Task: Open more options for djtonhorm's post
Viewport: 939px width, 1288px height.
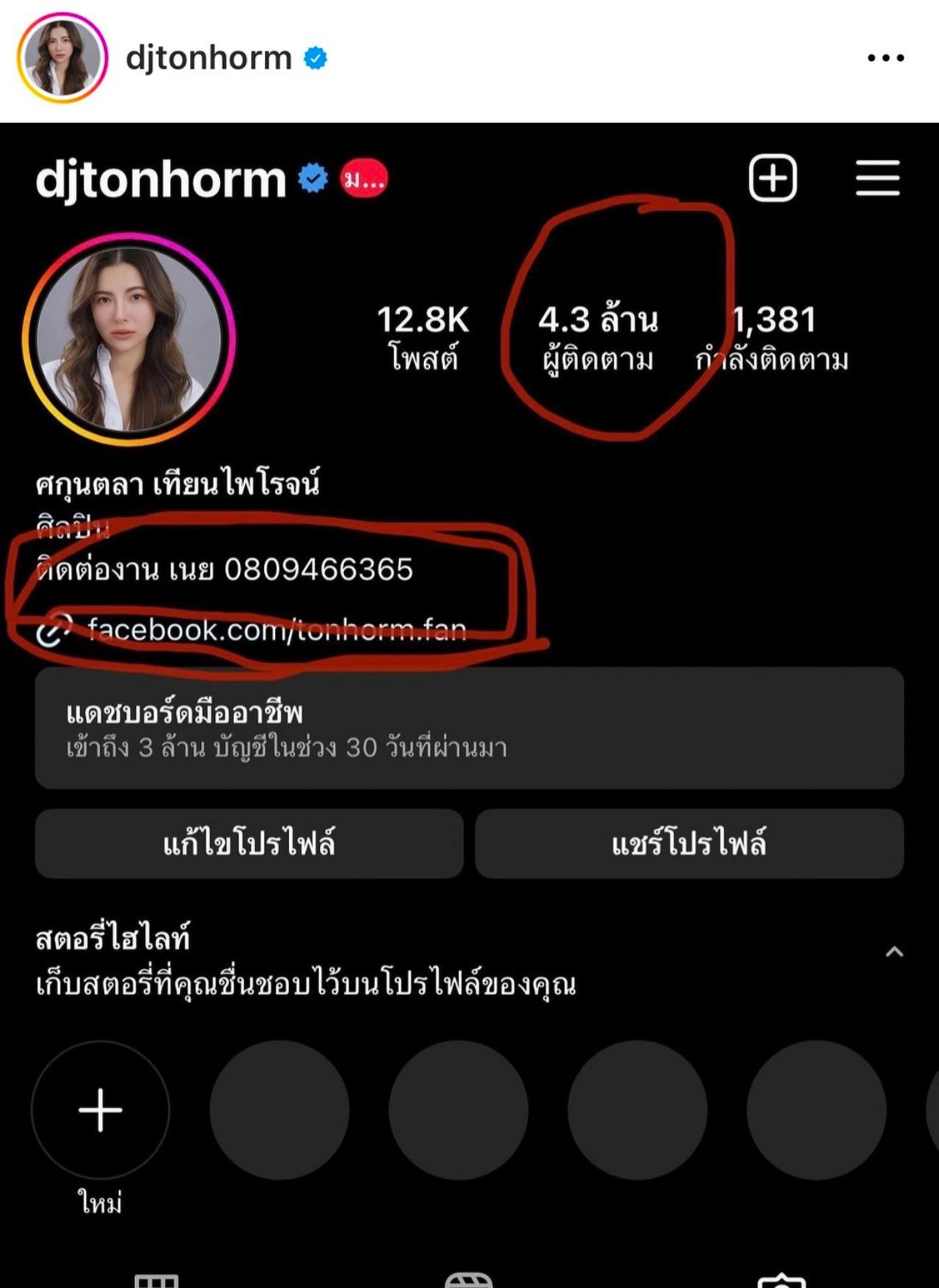Action: pyautogui.click(x=885, y=58)
